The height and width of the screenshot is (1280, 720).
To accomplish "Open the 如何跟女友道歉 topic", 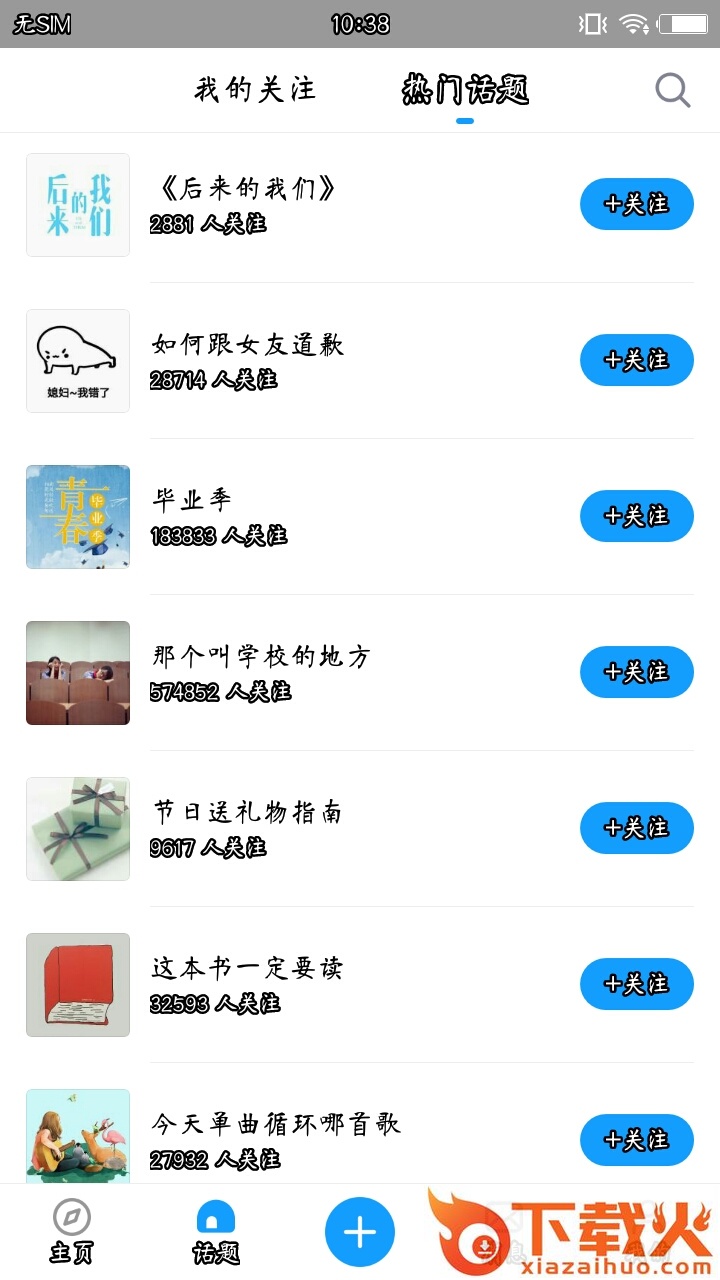I will click(x=248, y=345).
